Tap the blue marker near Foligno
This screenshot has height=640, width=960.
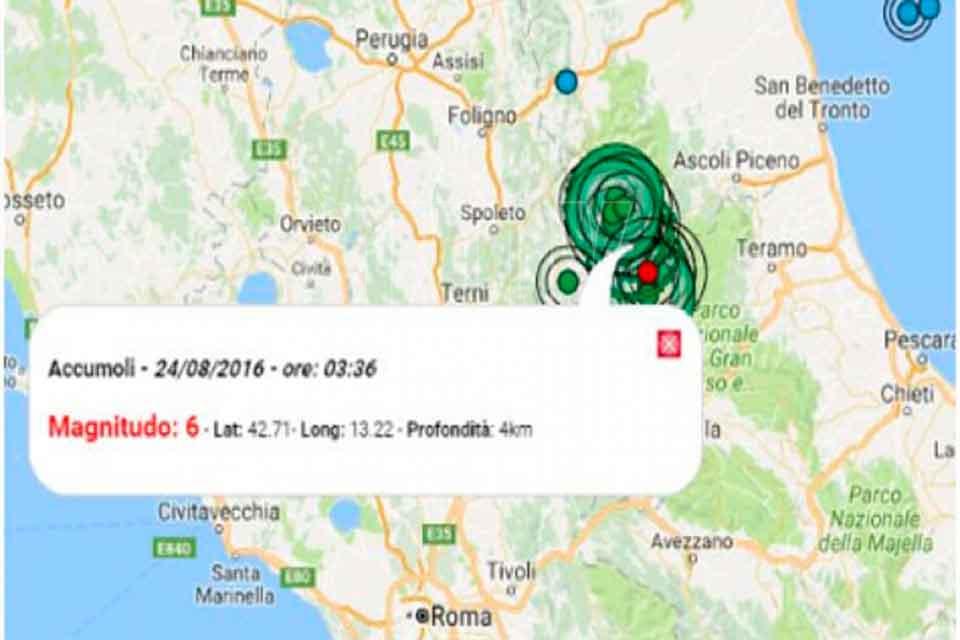pyautogui.click(x=566, y=82)
